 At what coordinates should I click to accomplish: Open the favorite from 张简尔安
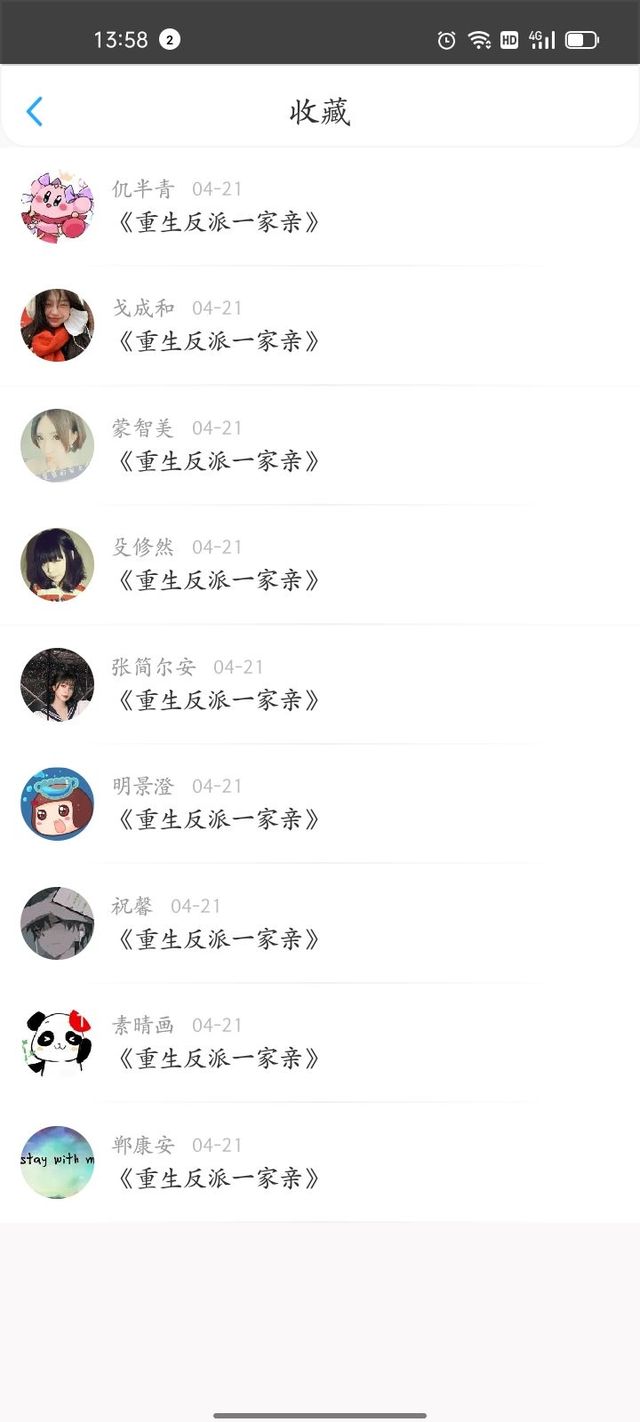click(x=220, y=700)
